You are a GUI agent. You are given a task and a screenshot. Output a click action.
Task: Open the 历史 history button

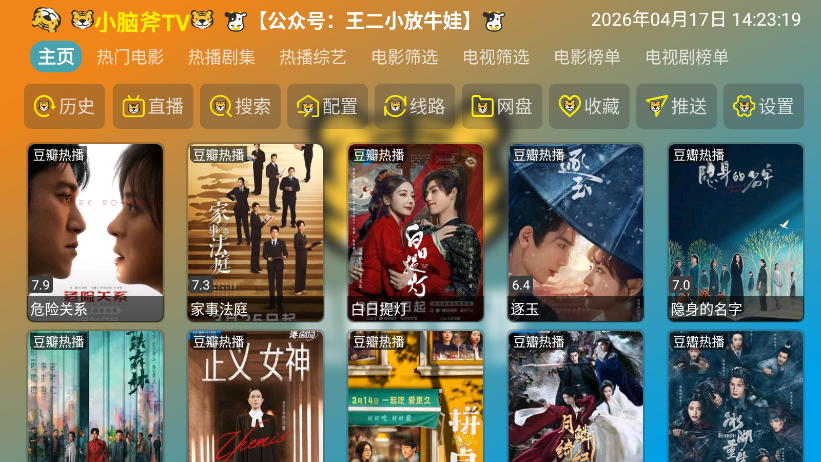pyautogui.click(x=64, y=106)
